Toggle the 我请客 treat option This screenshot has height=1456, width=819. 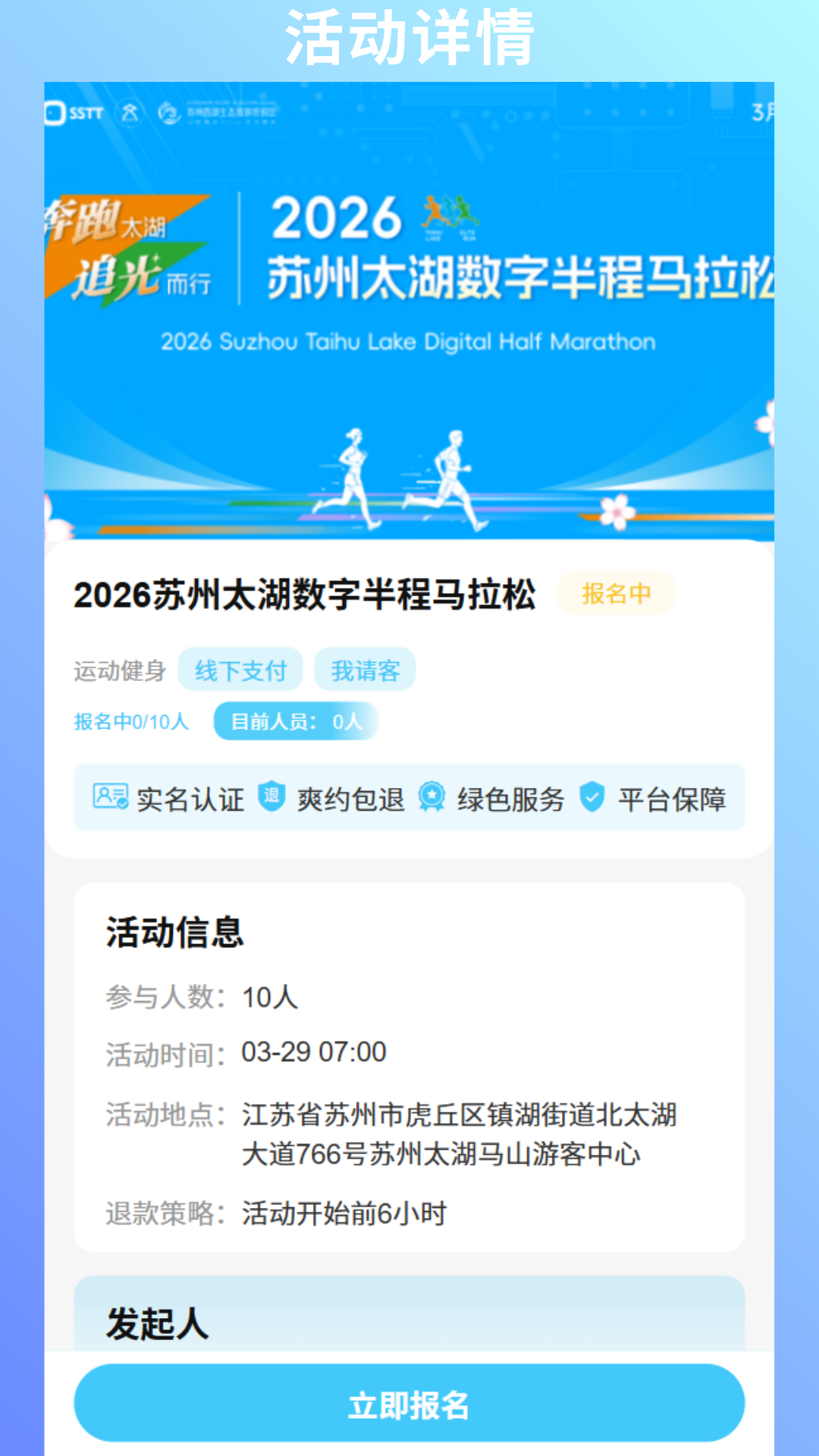(366, 669)
